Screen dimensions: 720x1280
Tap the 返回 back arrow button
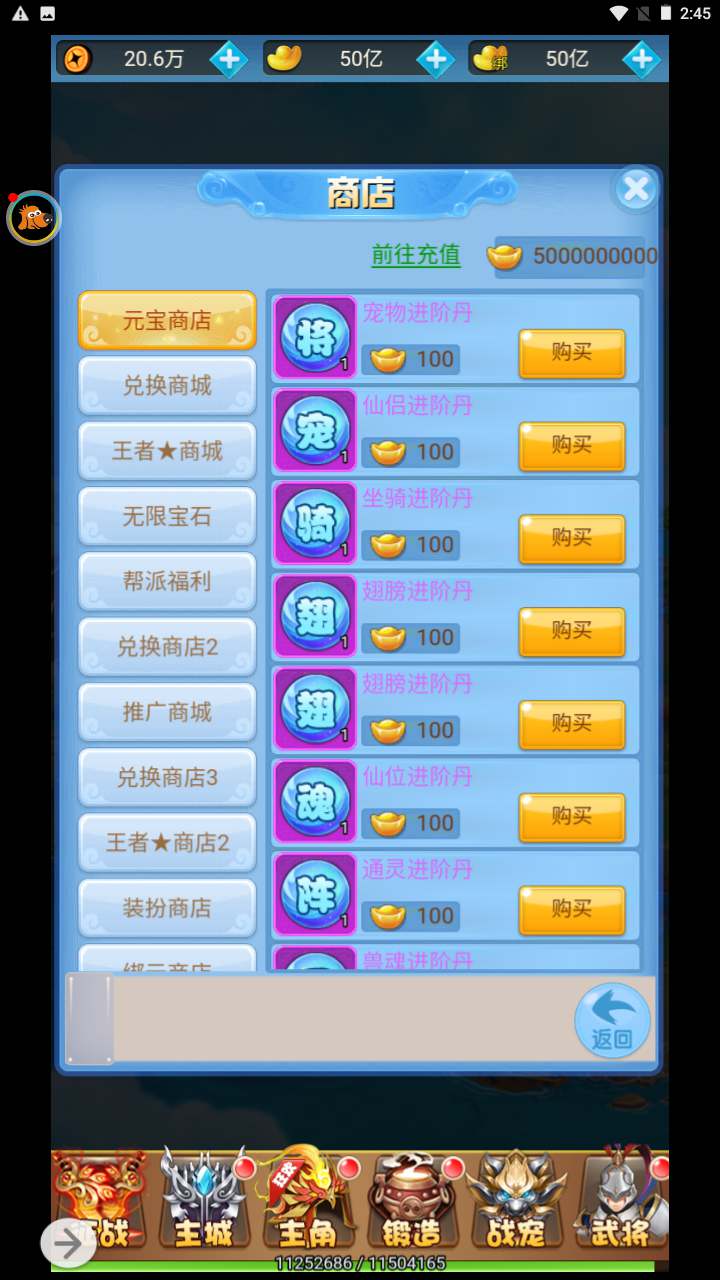[612, 1020]
